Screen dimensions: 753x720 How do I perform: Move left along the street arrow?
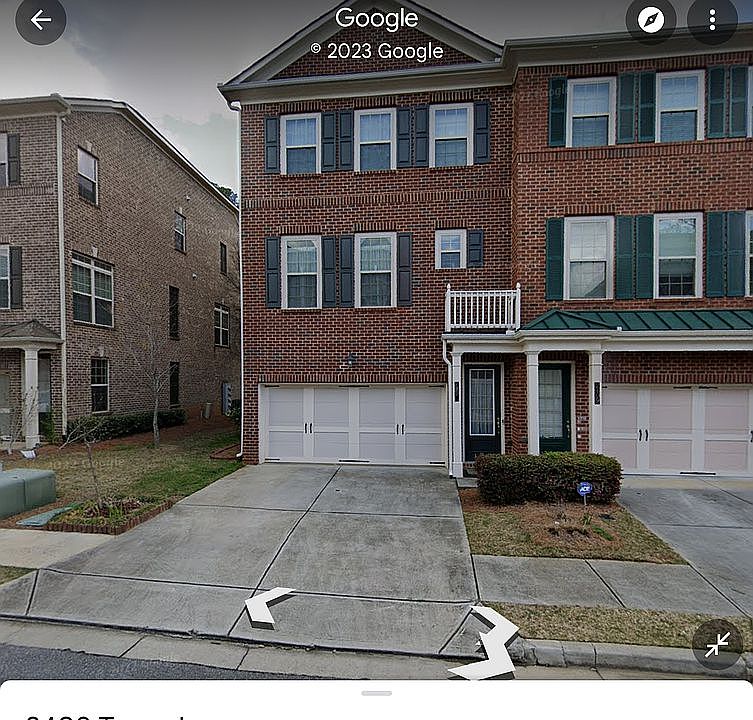268,607
